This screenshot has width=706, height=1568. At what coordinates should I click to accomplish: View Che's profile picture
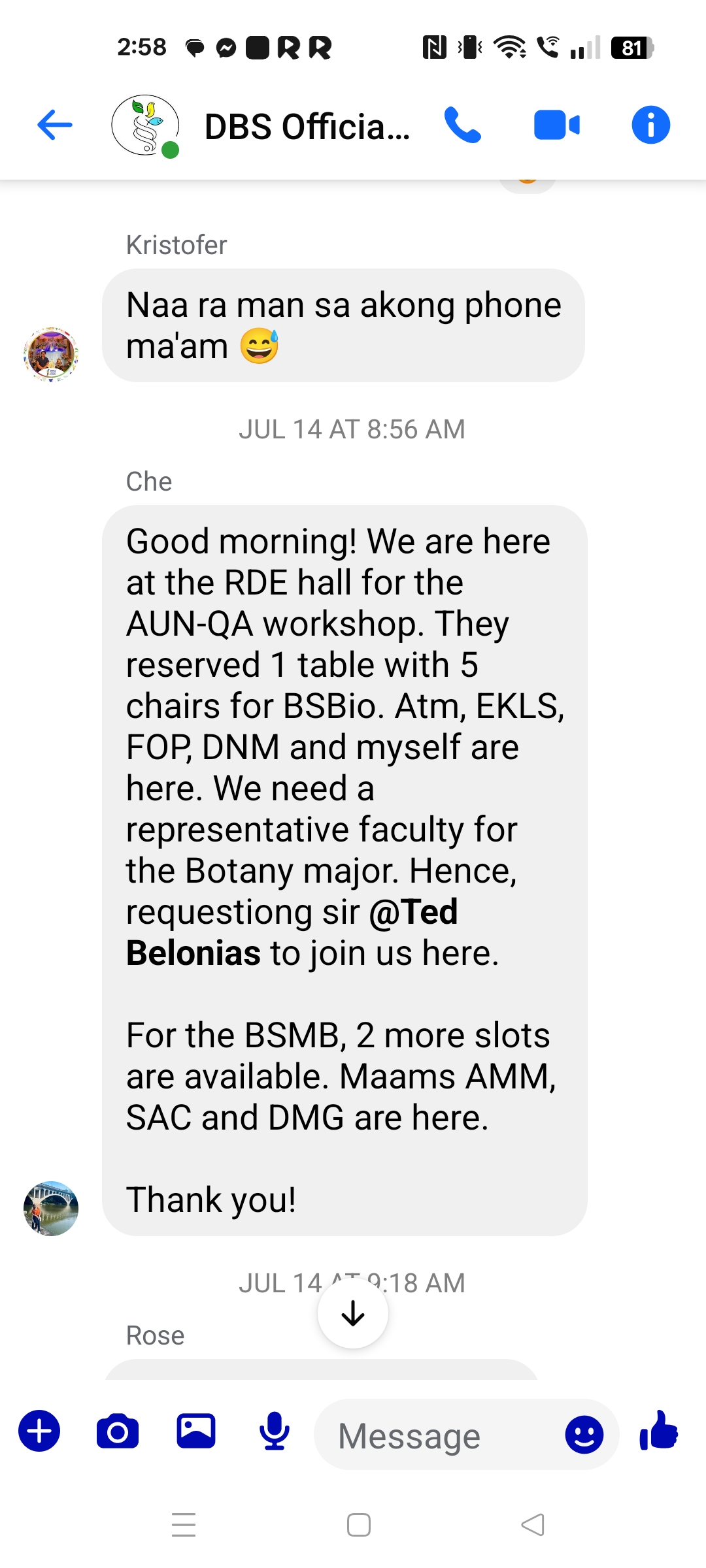[51, 1208]
